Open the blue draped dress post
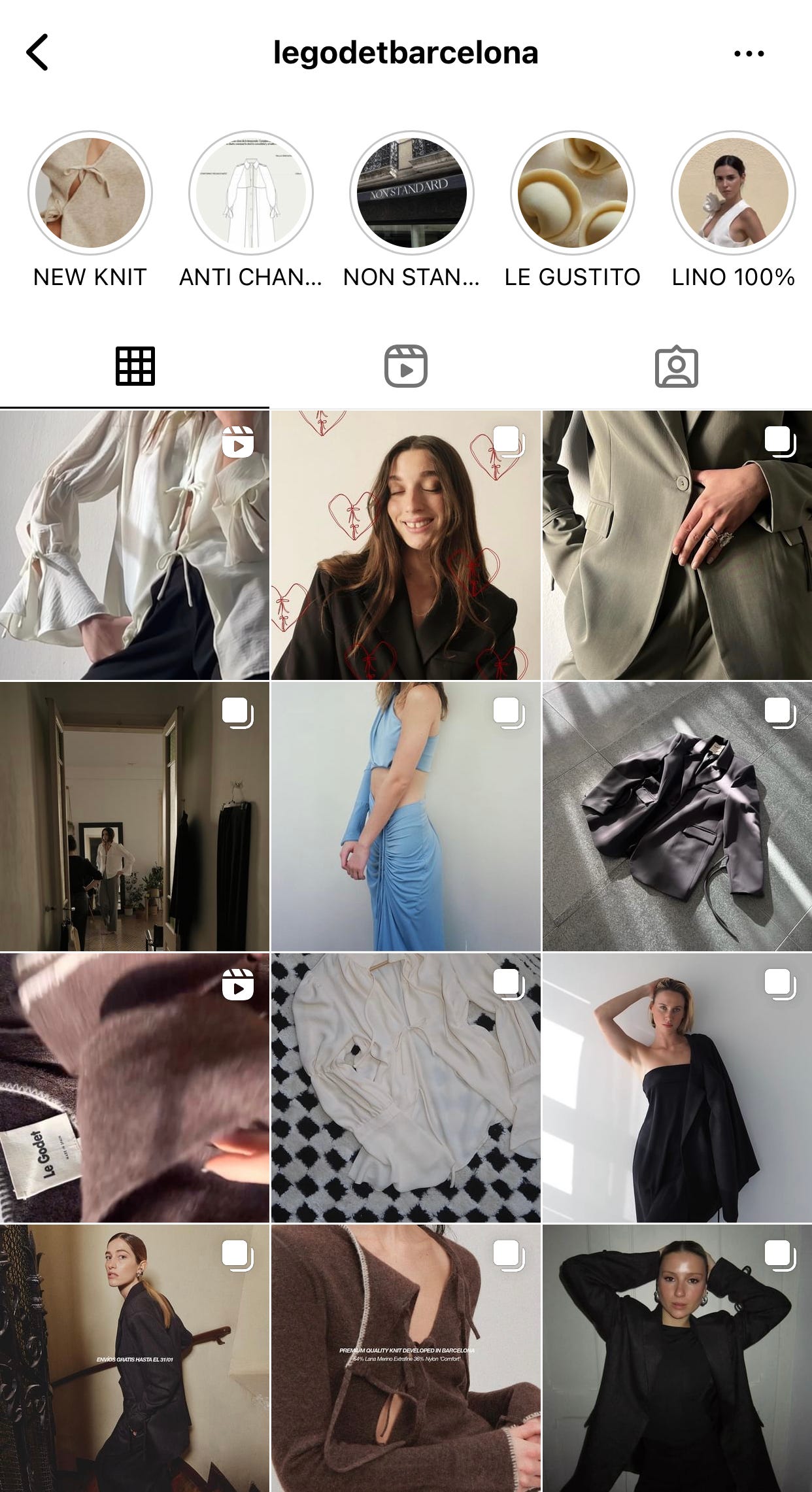 coord(406,817)
